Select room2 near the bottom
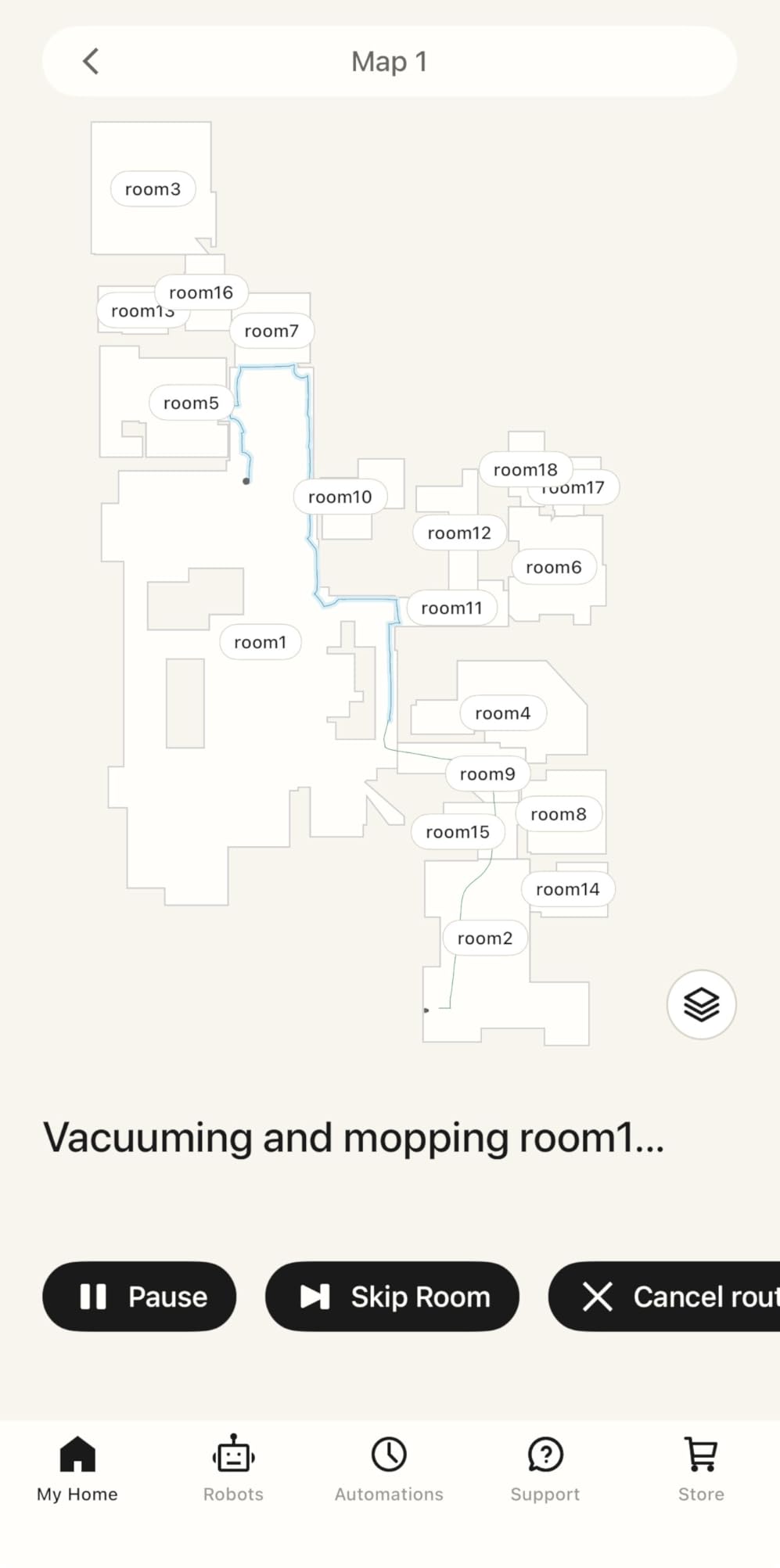The height and width of the screenshot is (1568, 780). pos(484,938)
